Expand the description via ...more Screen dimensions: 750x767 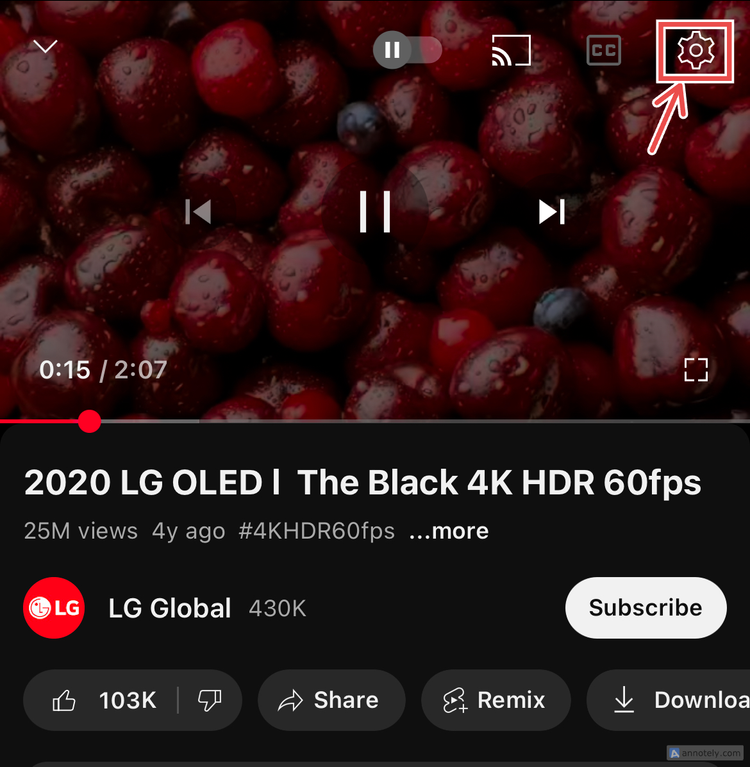(449, 531)
